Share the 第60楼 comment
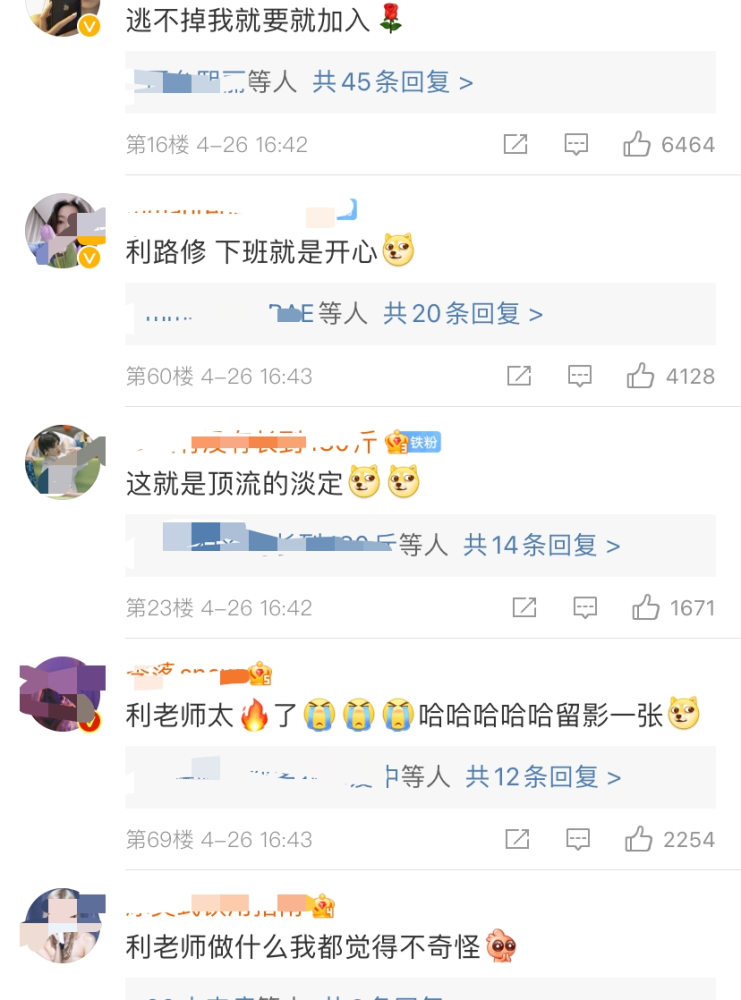The width and height of the screenshot is (741, 1000). 519,376
